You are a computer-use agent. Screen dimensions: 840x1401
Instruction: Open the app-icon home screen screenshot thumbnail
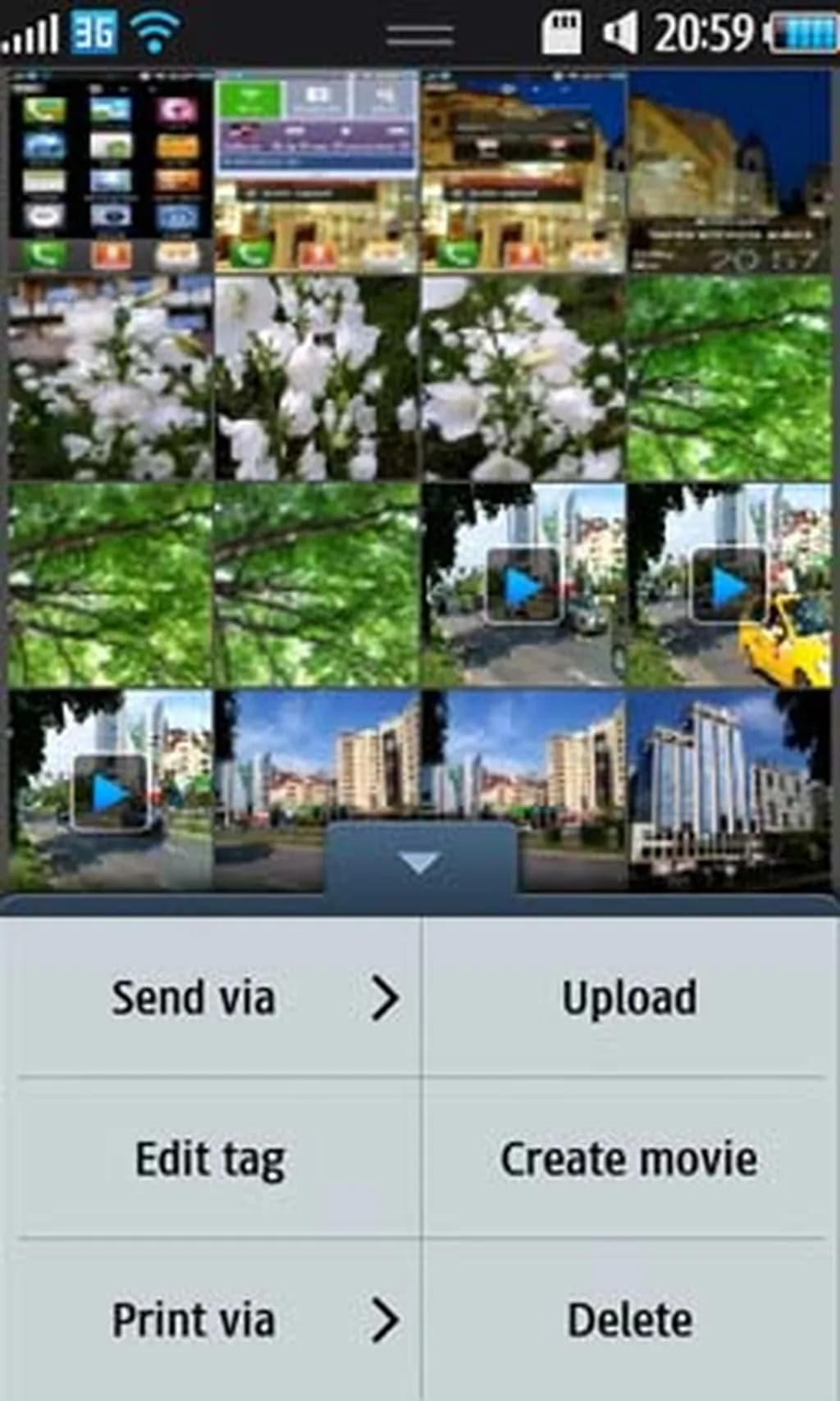pos(110,171)
